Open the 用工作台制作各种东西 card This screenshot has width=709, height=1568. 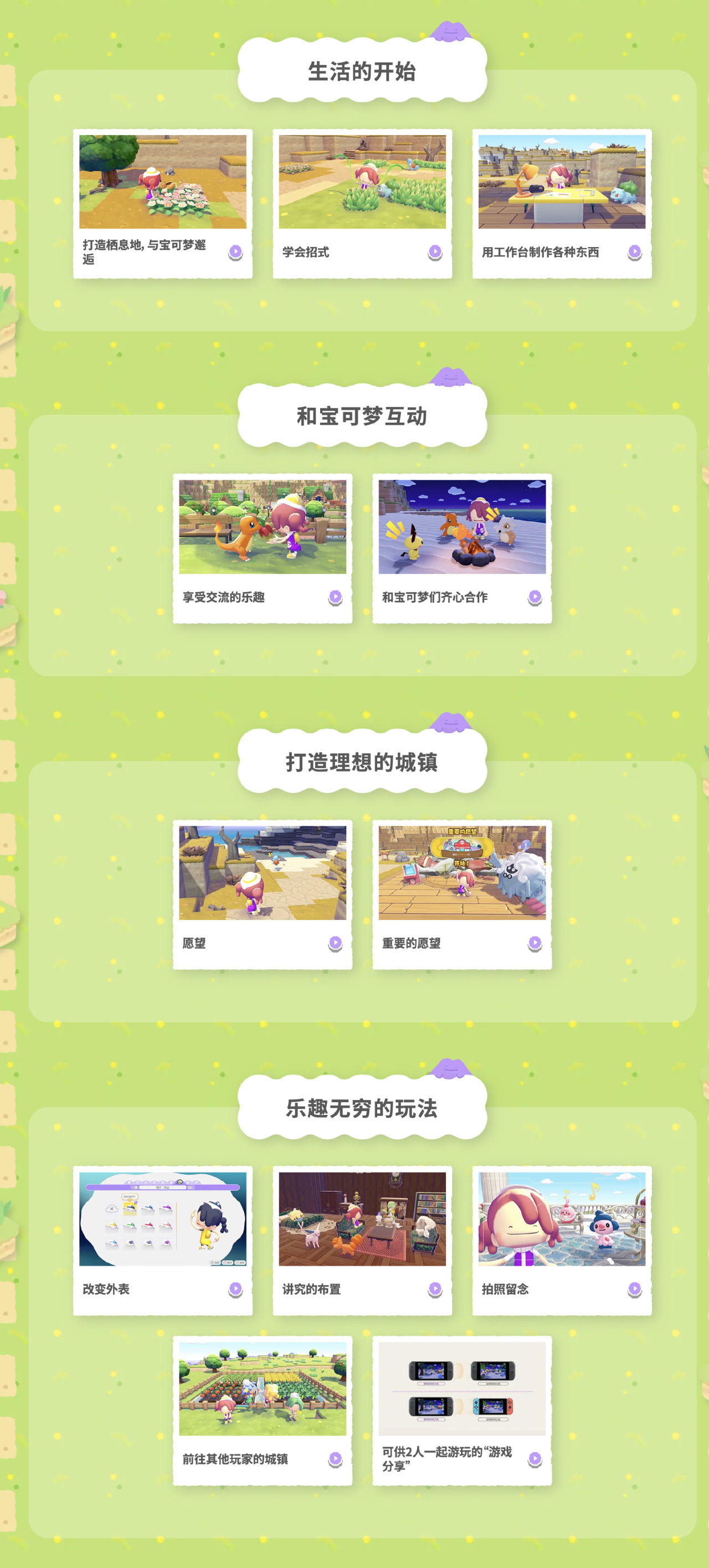562,203
